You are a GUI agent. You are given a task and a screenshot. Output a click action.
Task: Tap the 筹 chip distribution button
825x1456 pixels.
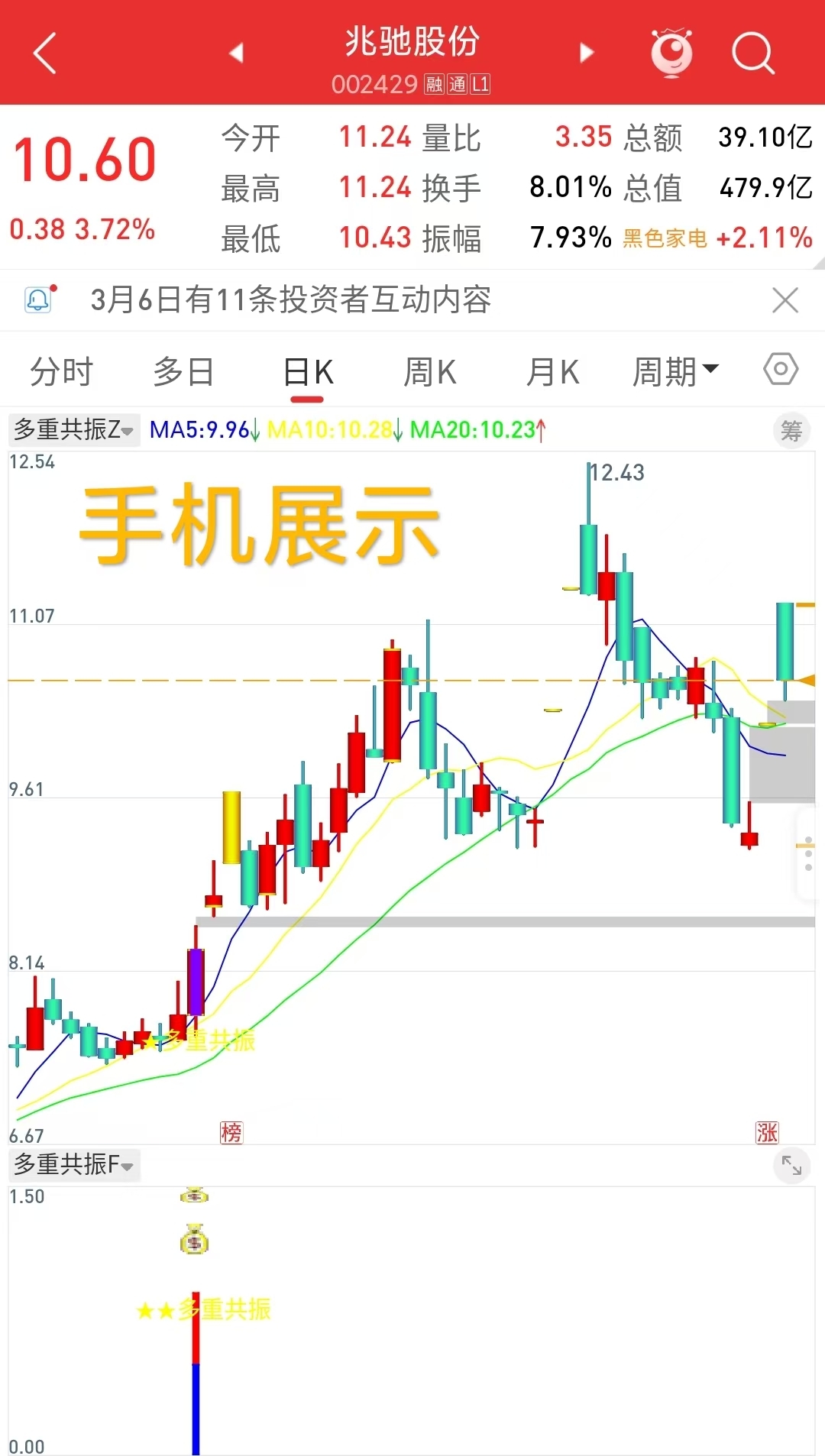(791, 431)
